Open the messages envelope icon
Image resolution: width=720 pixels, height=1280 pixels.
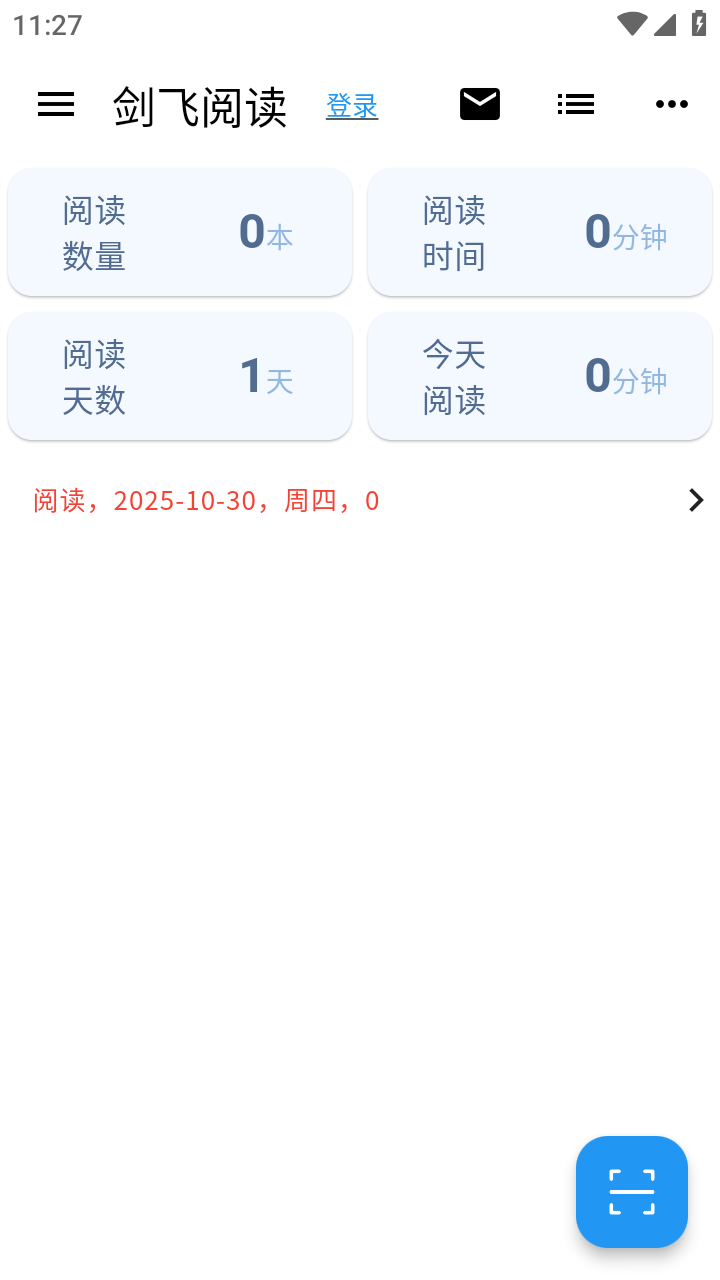coord(479,103)
